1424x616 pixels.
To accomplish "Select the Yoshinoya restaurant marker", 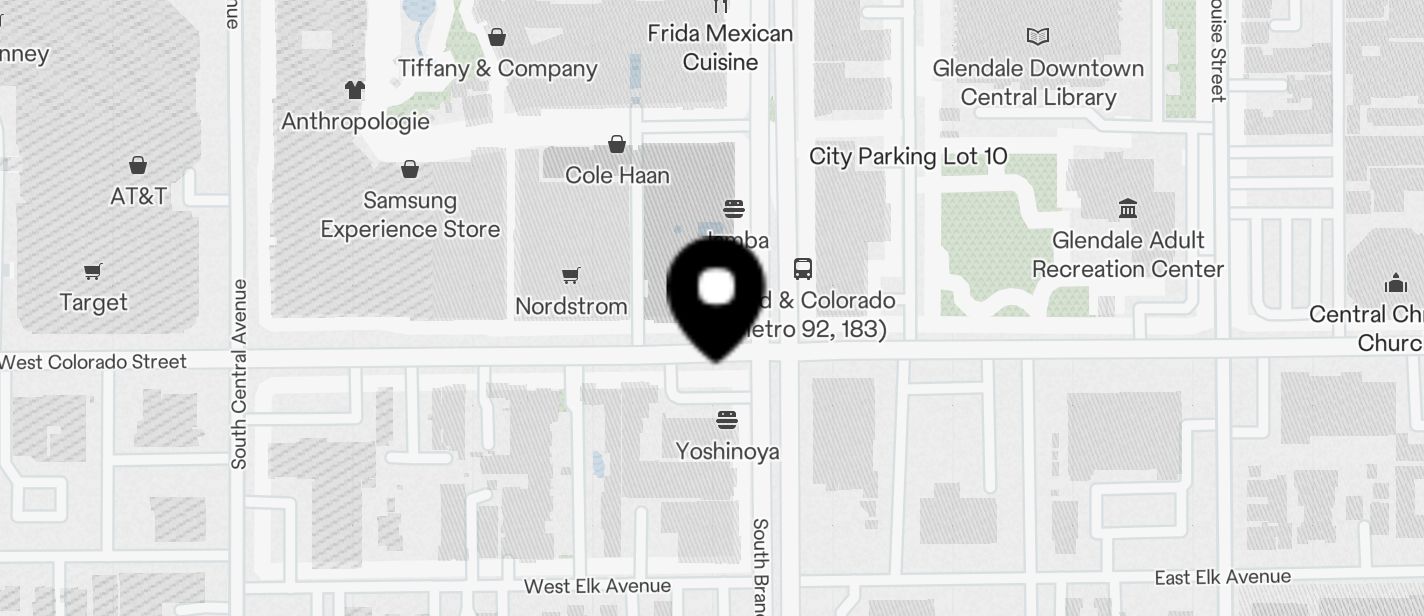I will click(727, 419).
